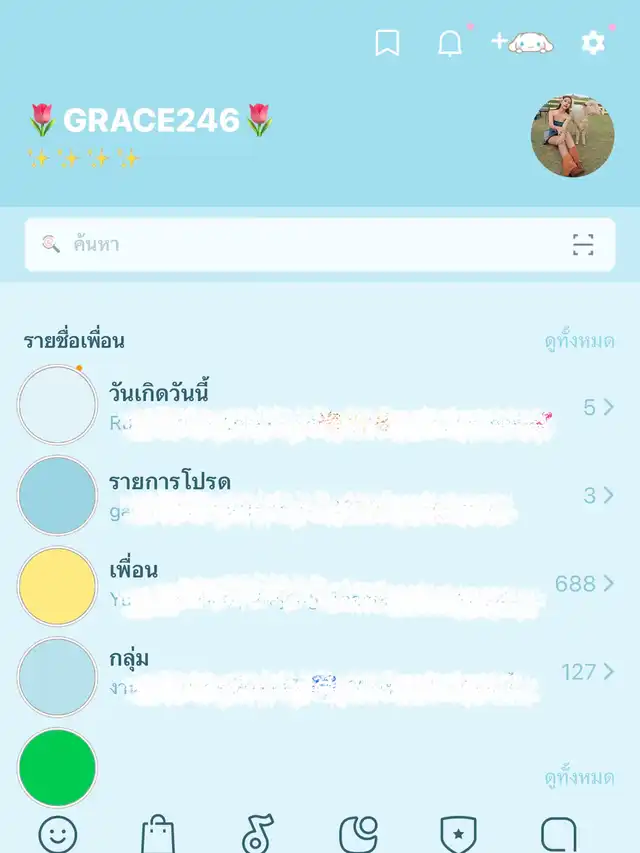Tap ดูทั้งหมด next to รายชื่อเพื่อน
Viewport: 640px width, 853px height.
[579, 341]
